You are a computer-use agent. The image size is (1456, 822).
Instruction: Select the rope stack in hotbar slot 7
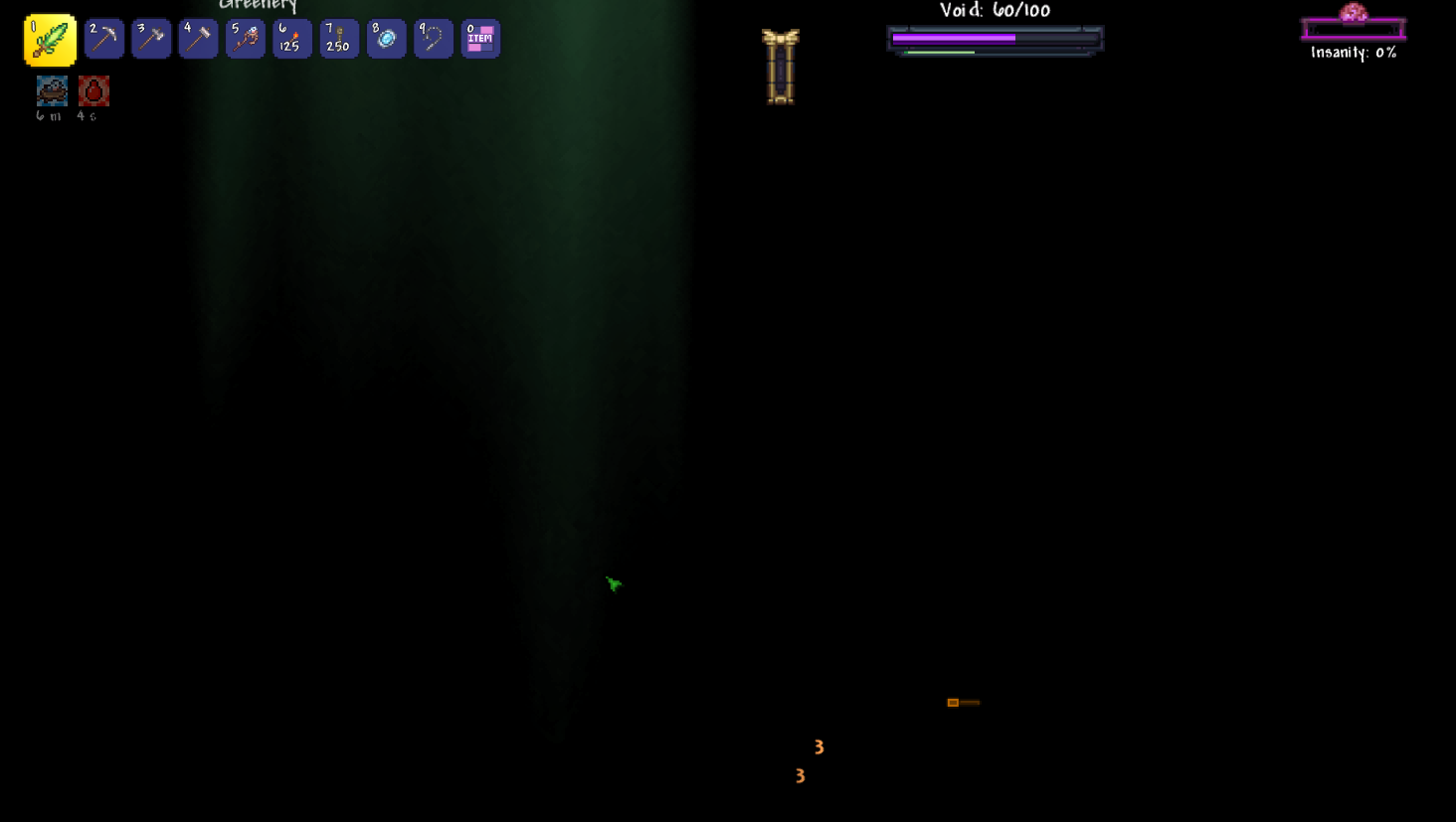pos(339,40)
